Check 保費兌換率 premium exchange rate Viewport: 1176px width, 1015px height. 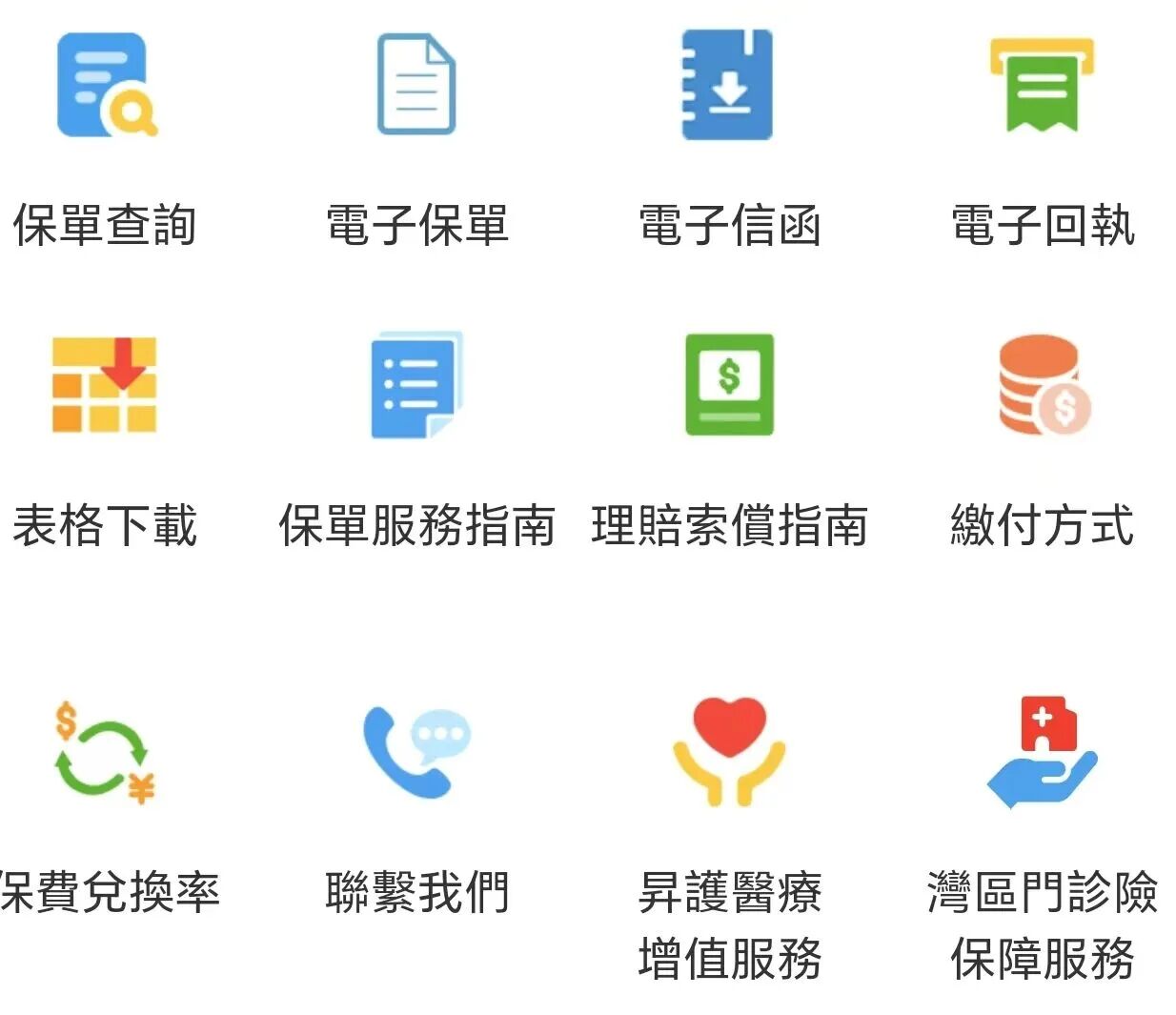click(x=105, y=753)
